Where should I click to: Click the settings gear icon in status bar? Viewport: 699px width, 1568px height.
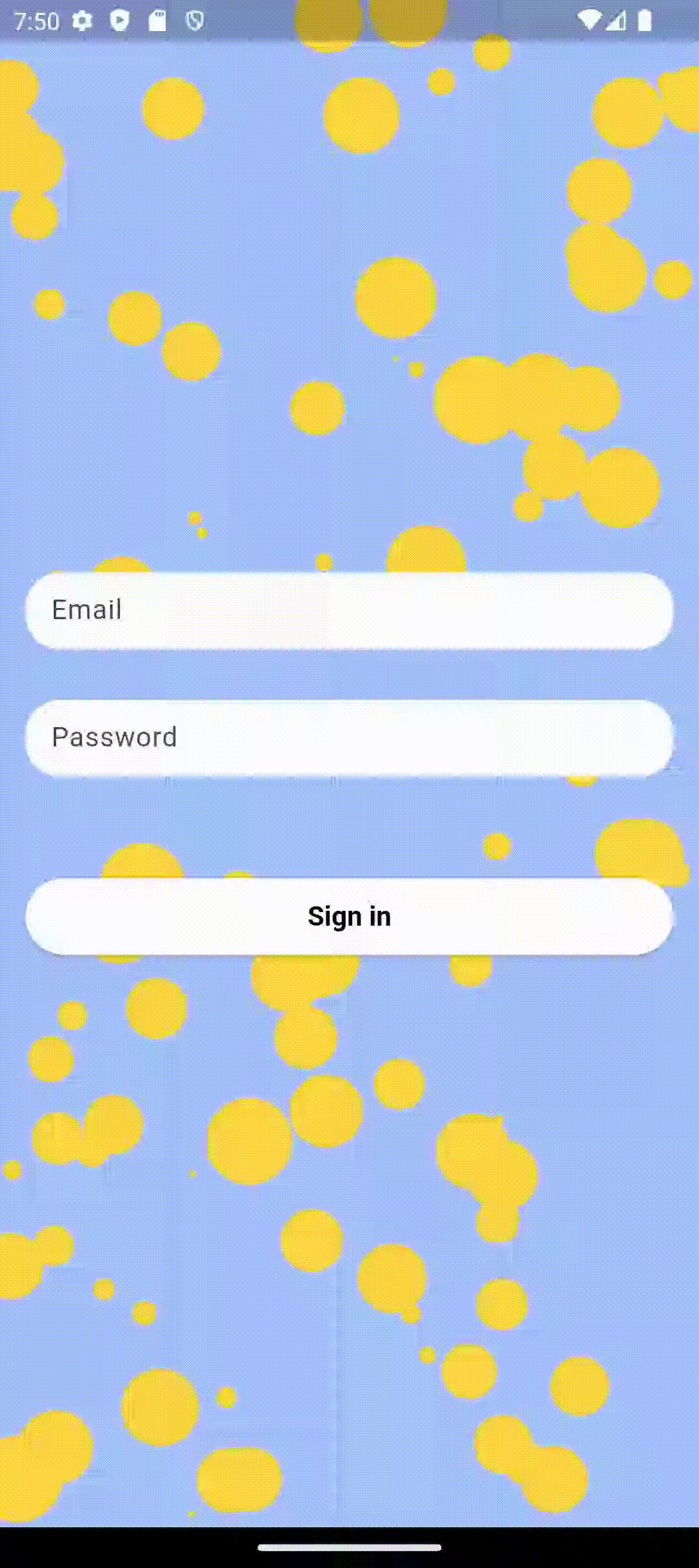pyautogui.click(x=83, y=21)
